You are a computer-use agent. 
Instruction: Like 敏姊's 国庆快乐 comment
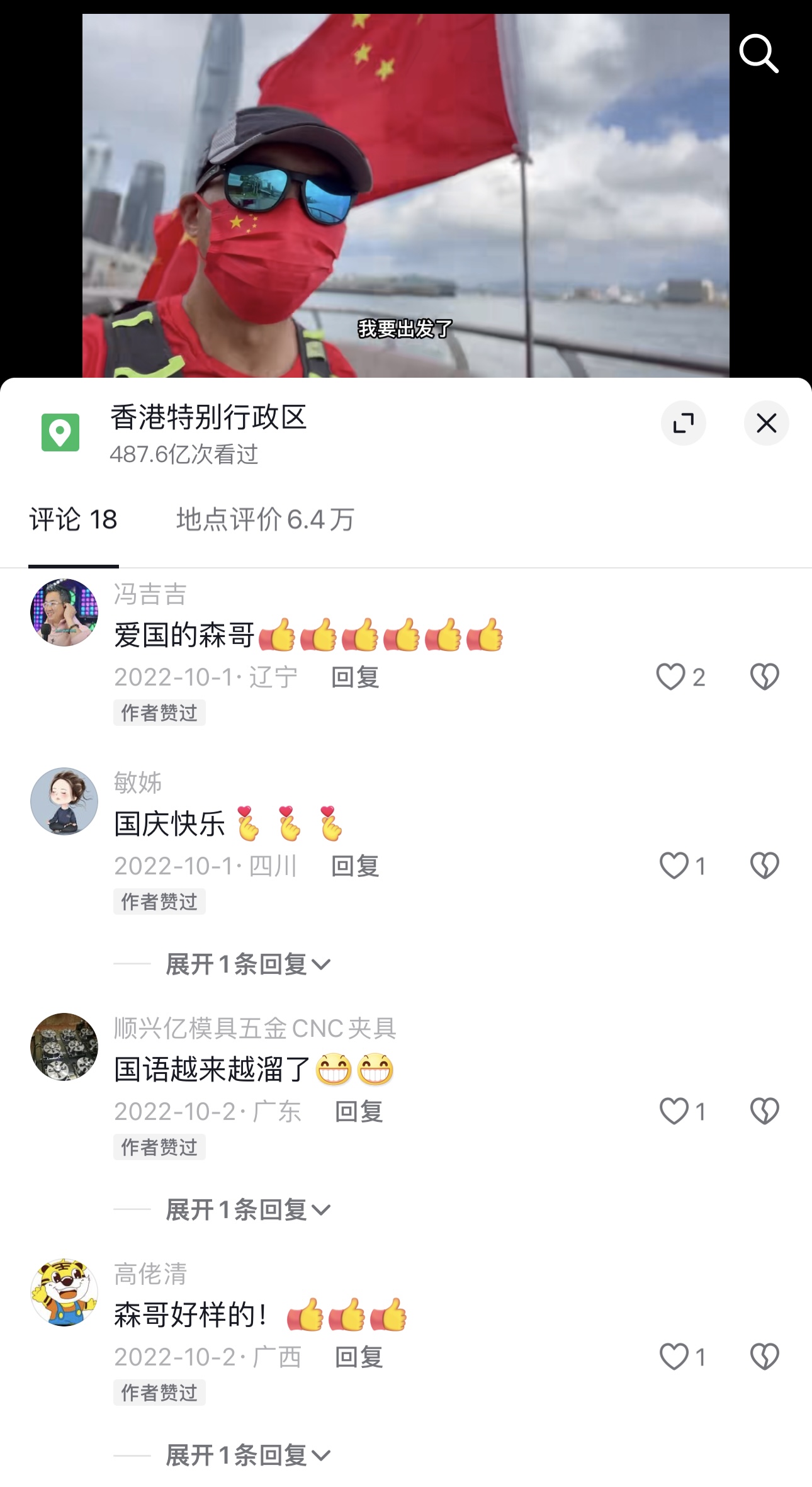[x=674, y=866]
